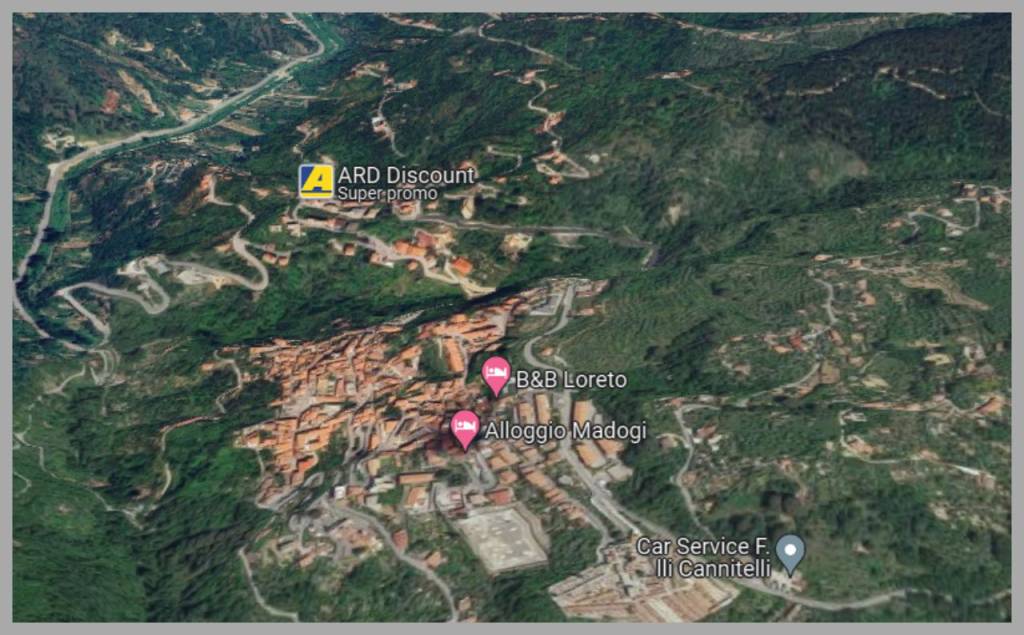The height and width of the screenshot is (635, 1024).
Task: Open the Car Service F.lli Cannitelli marker
Action: point(790,551)
